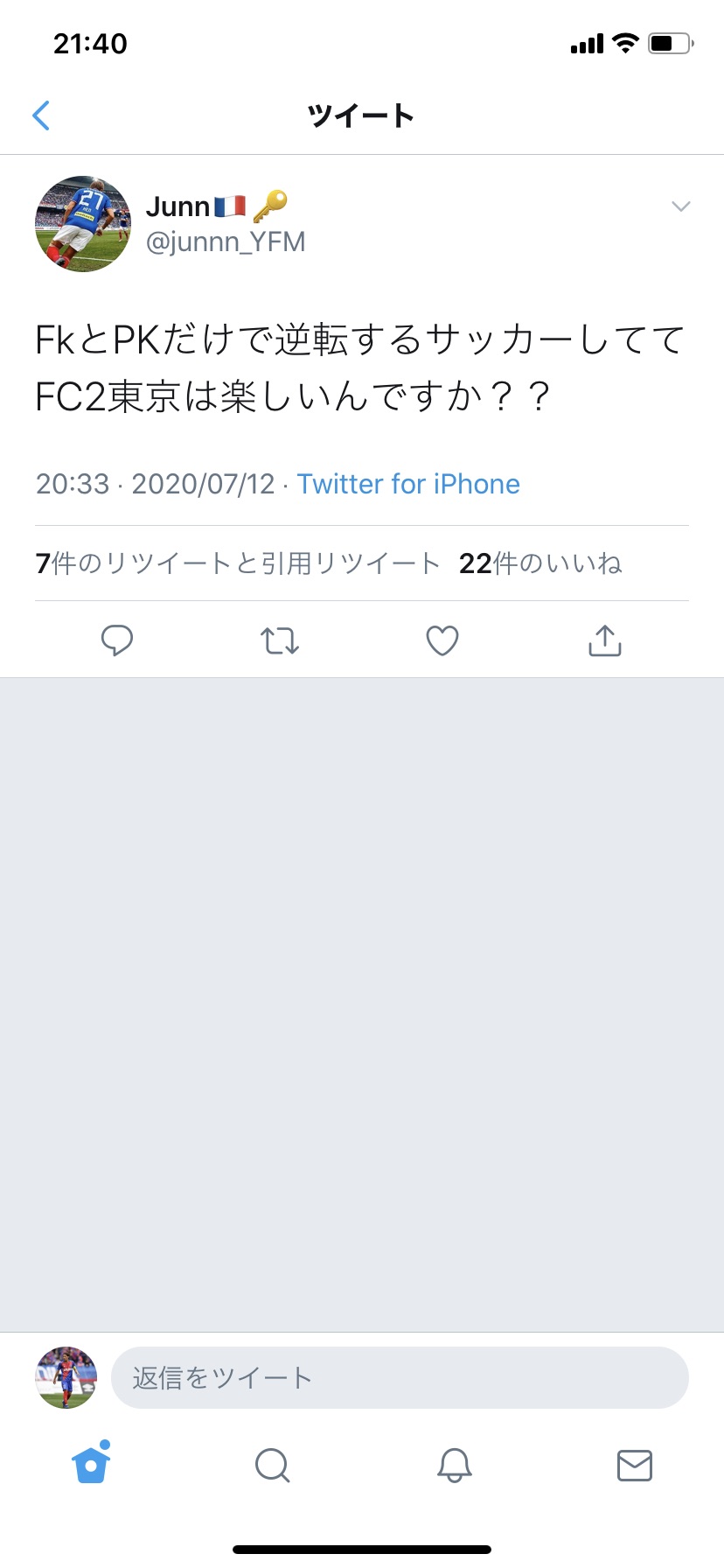This screenshot has height=1568, width=724.
Task: Switch to the Home tab
Action: tap(91, 1464)
